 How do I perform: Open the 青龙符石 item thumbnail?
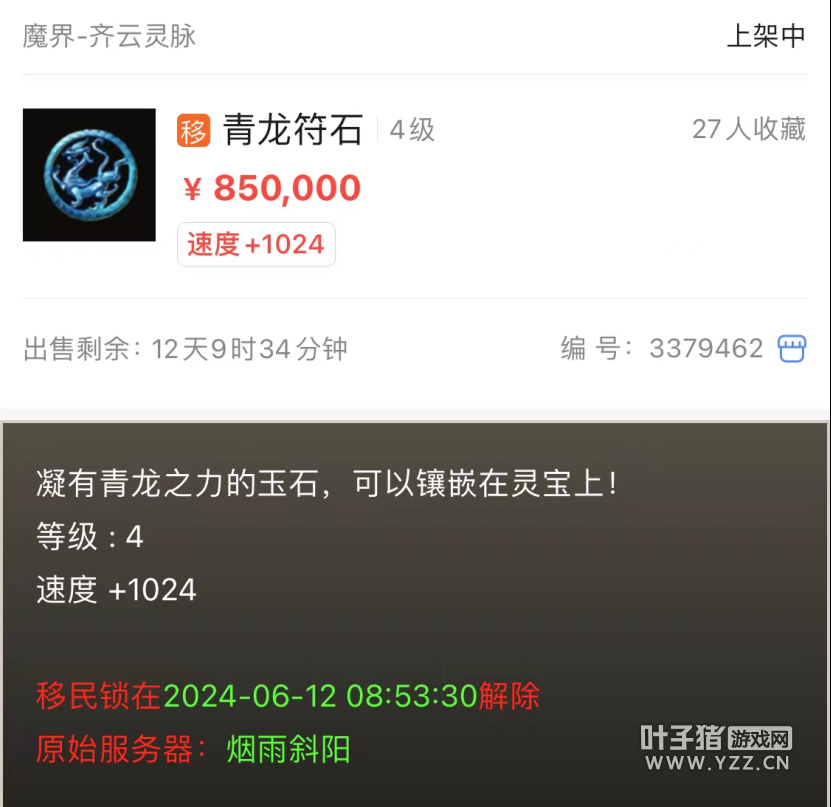coord(89,175)
